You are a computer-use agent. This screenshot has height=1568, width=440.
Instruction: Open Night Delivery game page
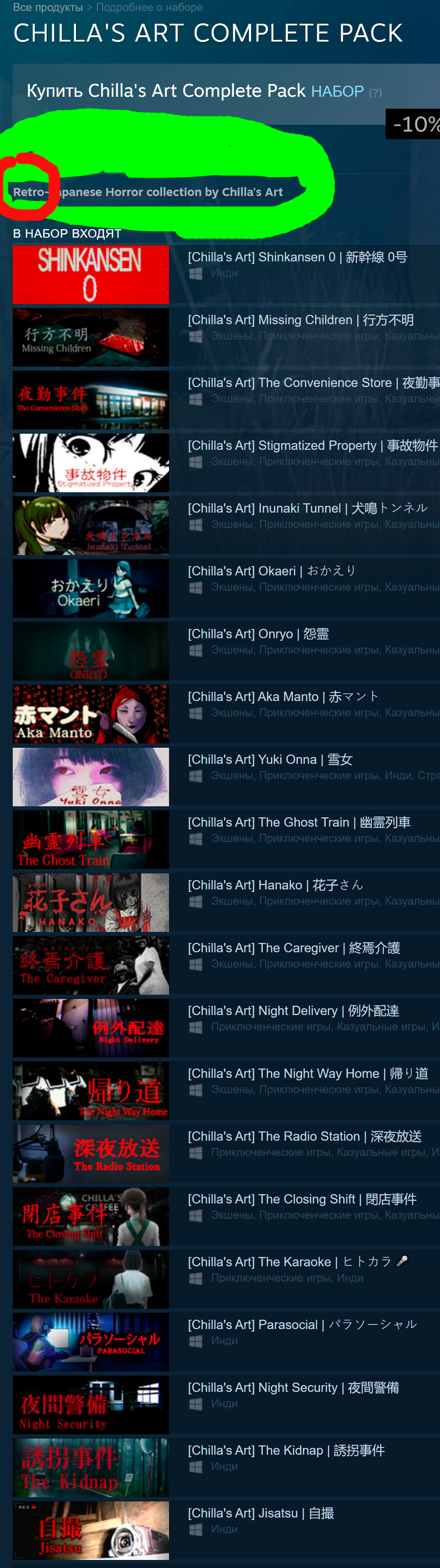click(293, 1010)
